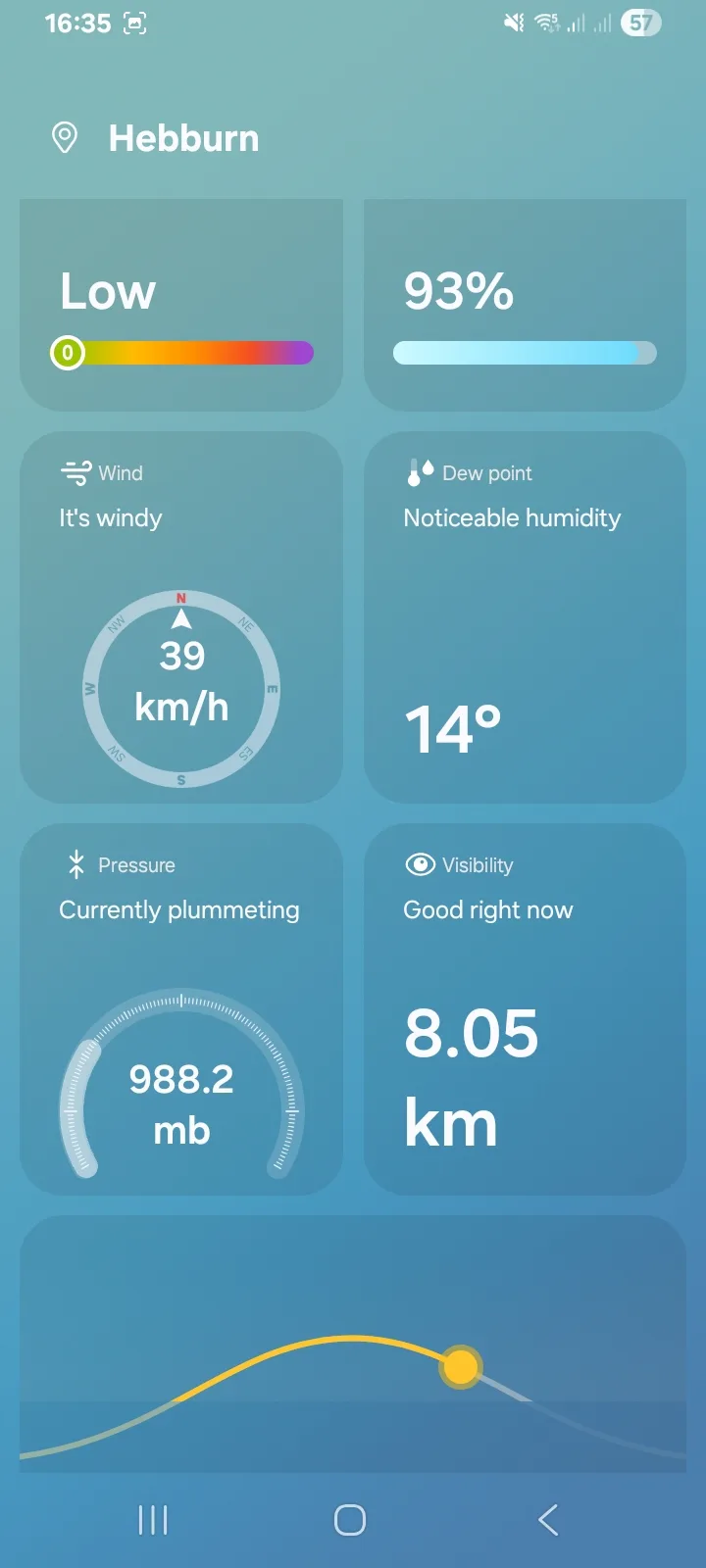Open the sun path card
The height and width of the screenshot is (1568, 706).
(353, 1343)
